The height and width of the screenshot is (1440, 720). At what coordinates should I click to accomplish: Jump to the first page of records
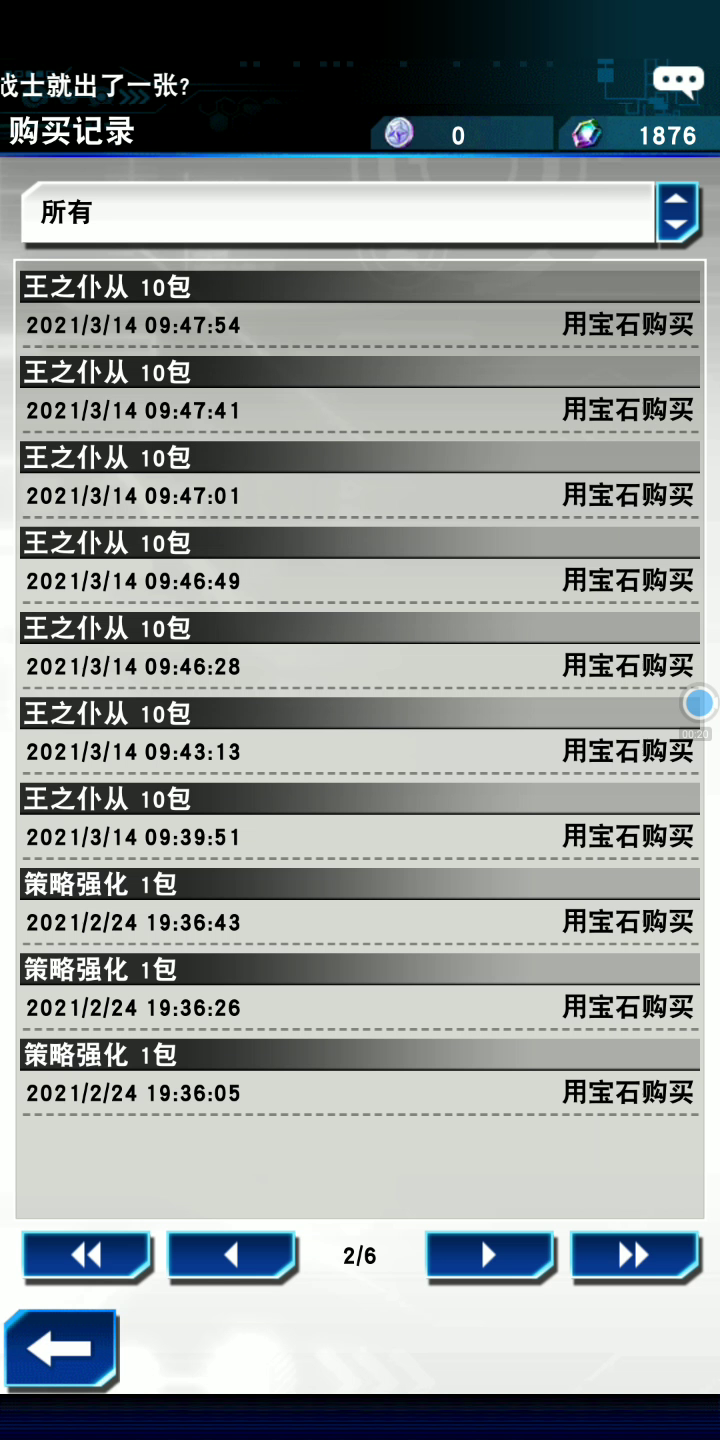tap(86, 1256)
